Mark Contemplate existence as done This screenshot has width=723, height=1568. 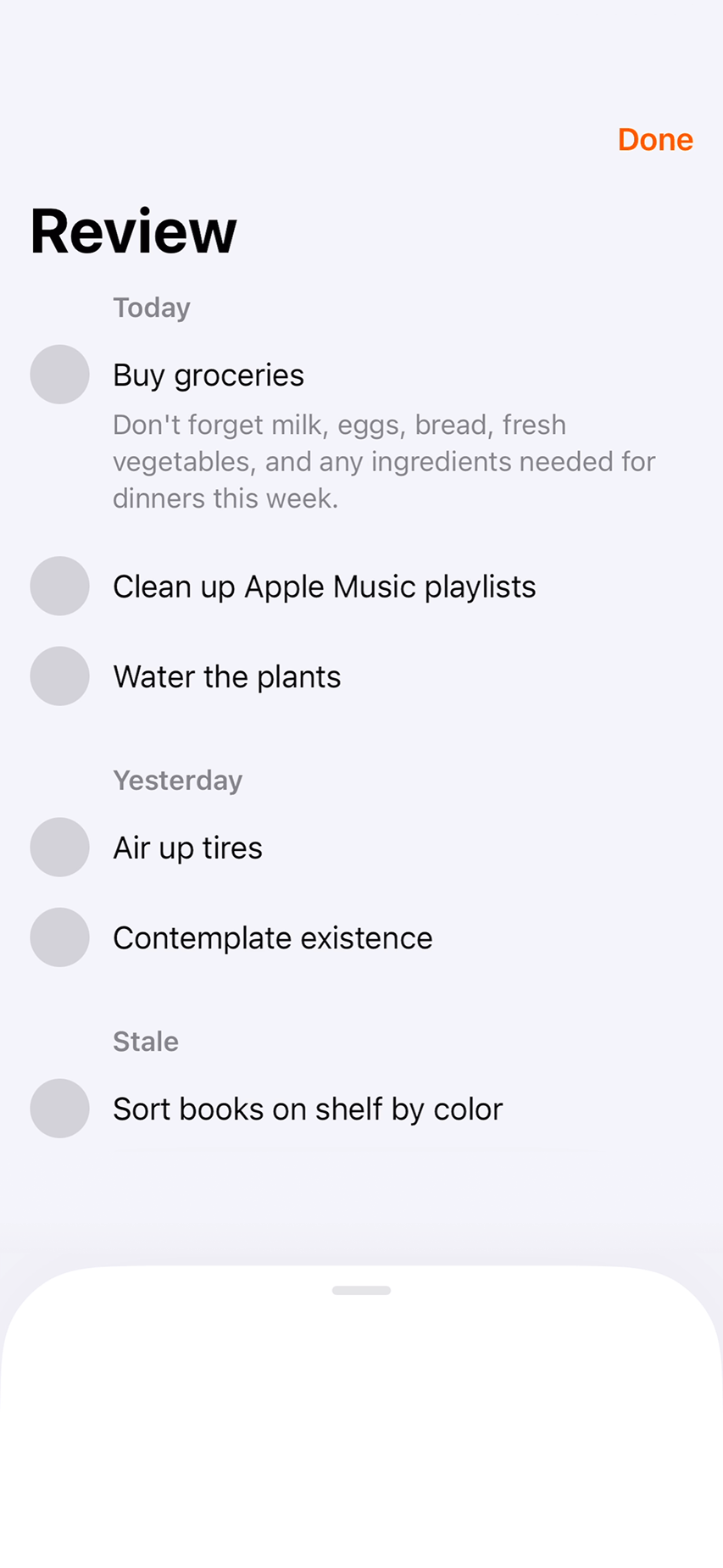(x=60, y=937)
